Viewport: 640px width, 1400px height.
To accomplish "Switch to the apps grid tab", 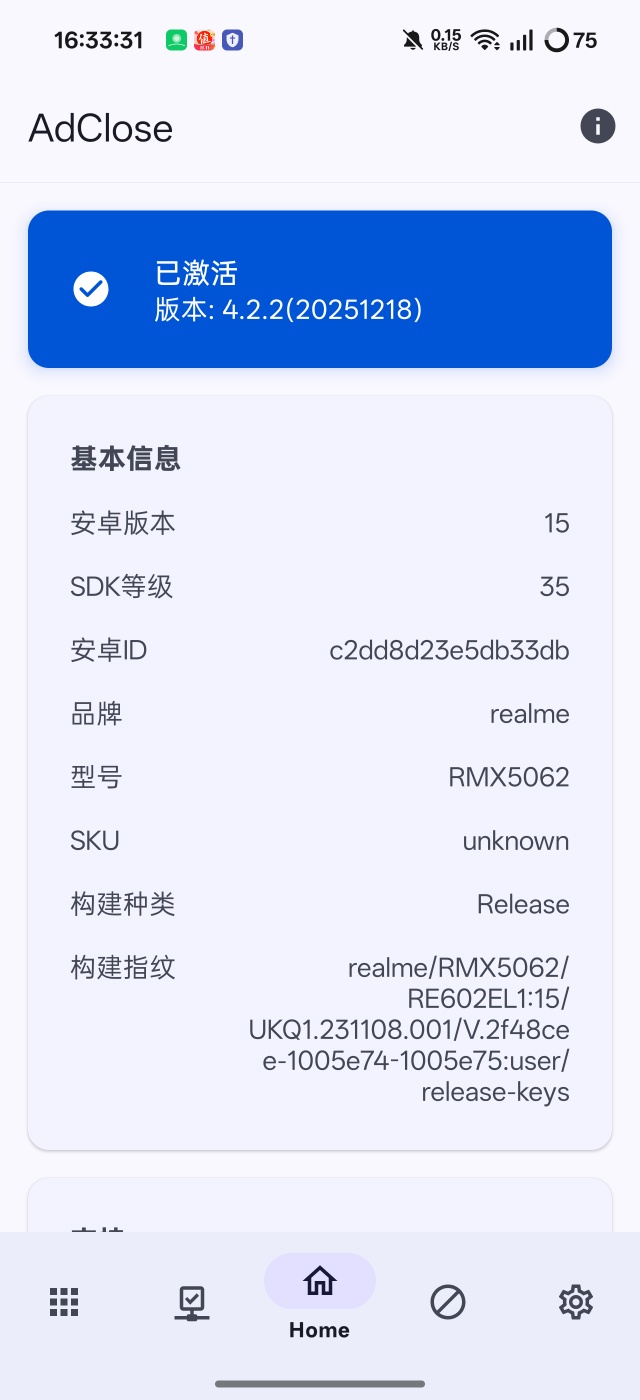I will point(64,1302).
